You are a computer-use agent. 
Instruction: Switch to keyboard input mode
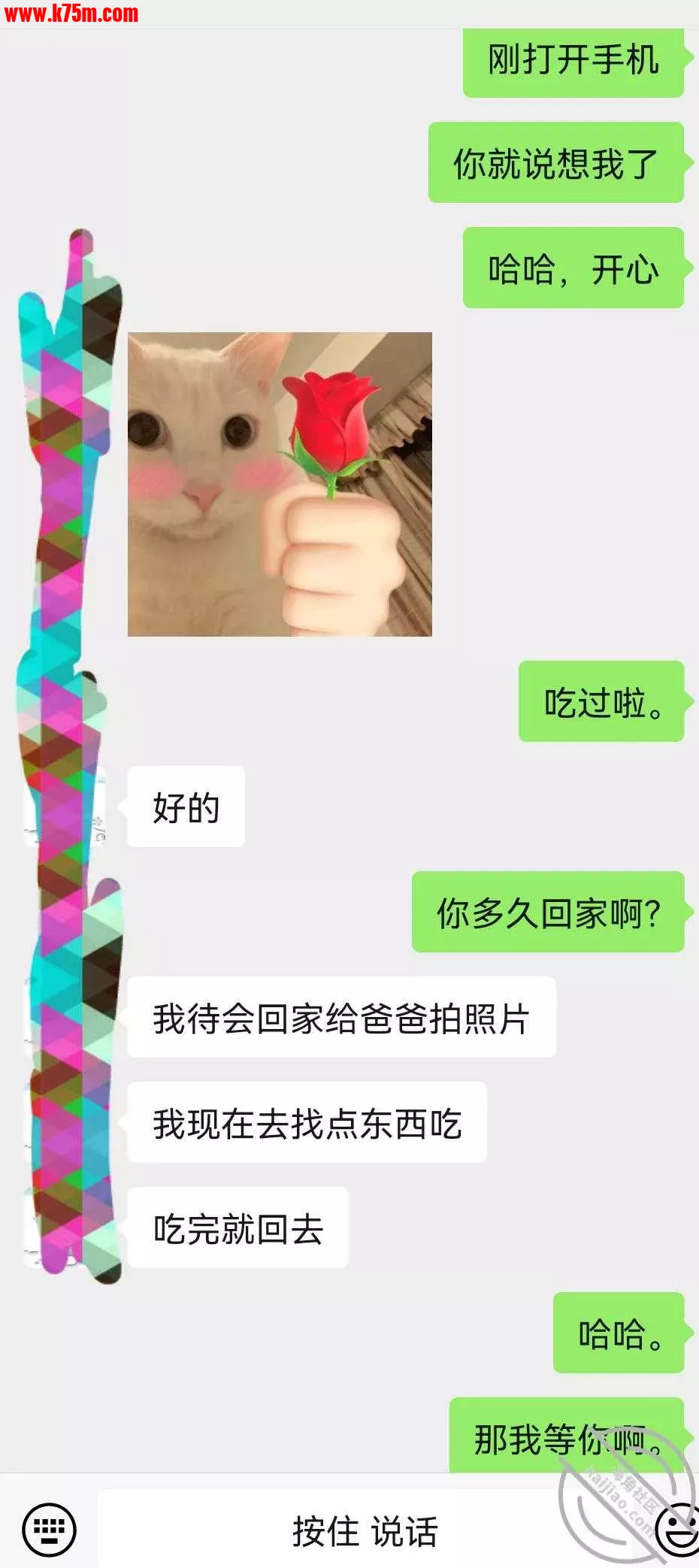[49, 1529]
